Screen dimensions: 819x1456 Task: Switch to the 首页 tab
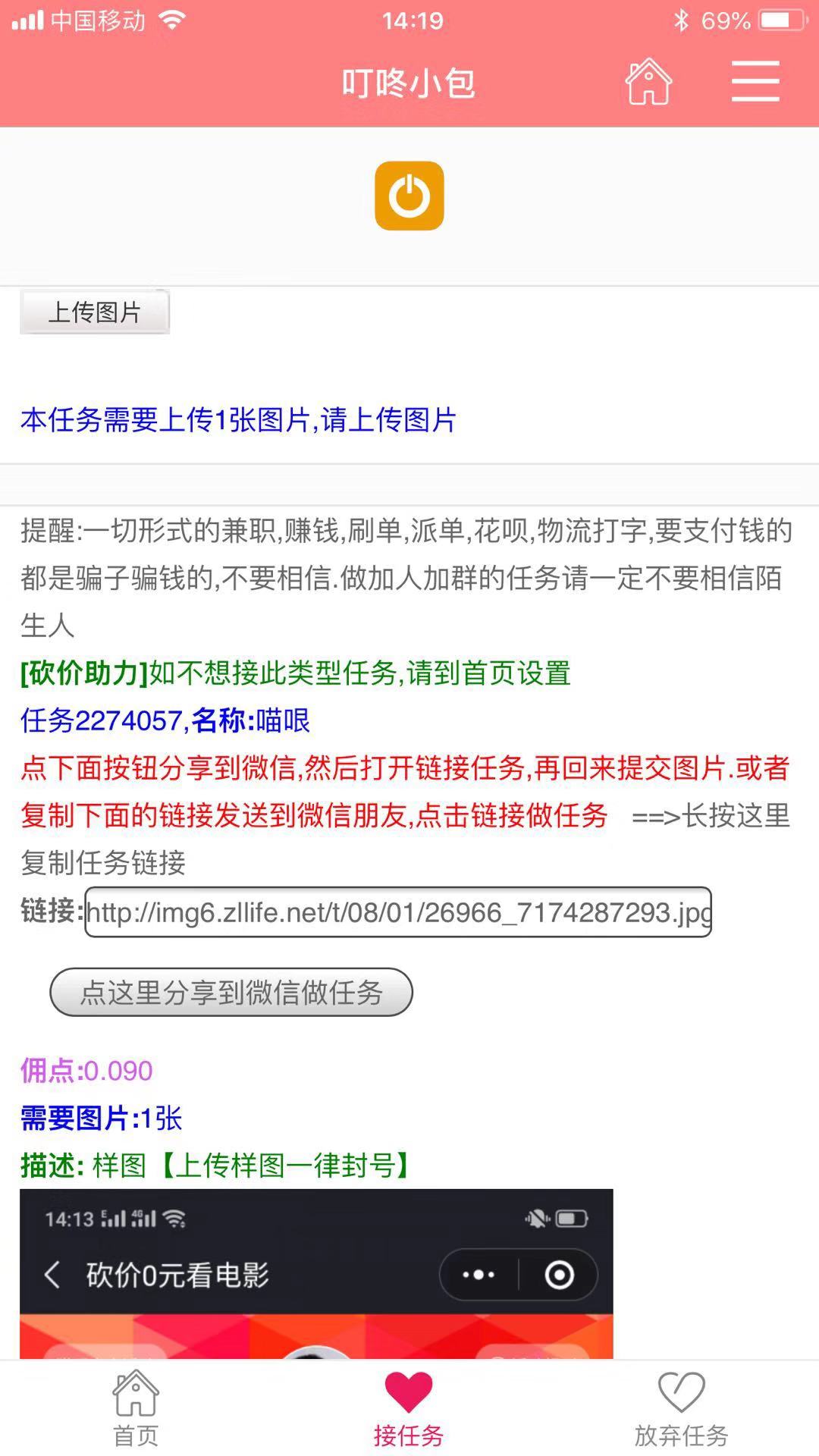coord(135,1418)
